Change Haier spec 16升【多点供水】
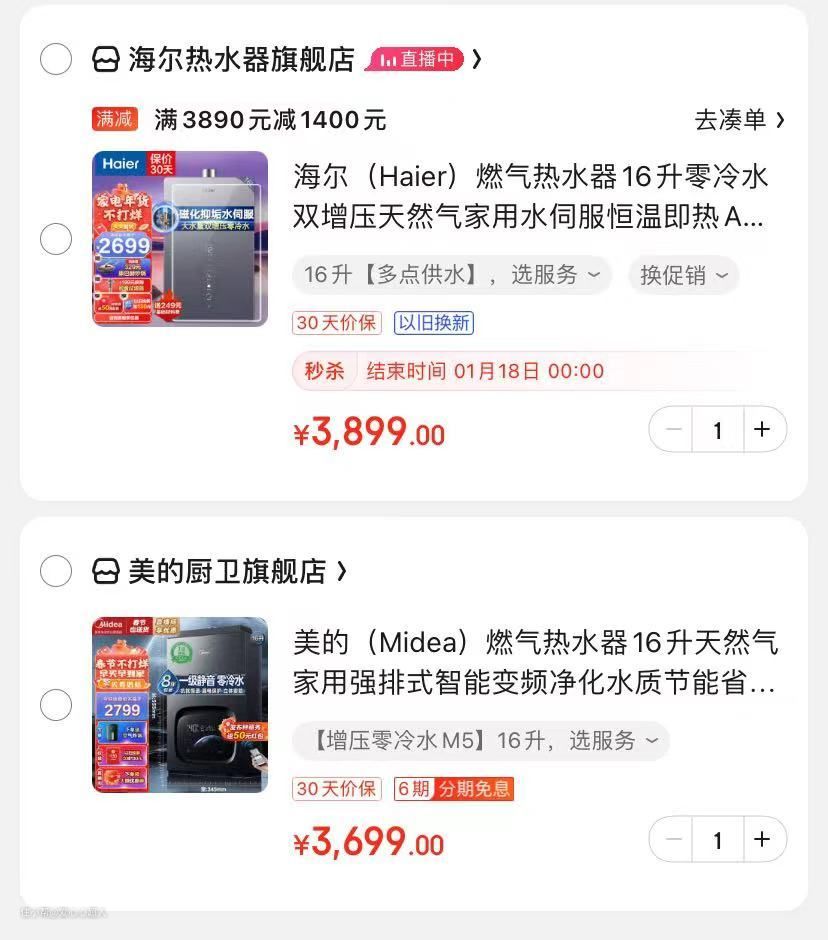 pos(451,275)
